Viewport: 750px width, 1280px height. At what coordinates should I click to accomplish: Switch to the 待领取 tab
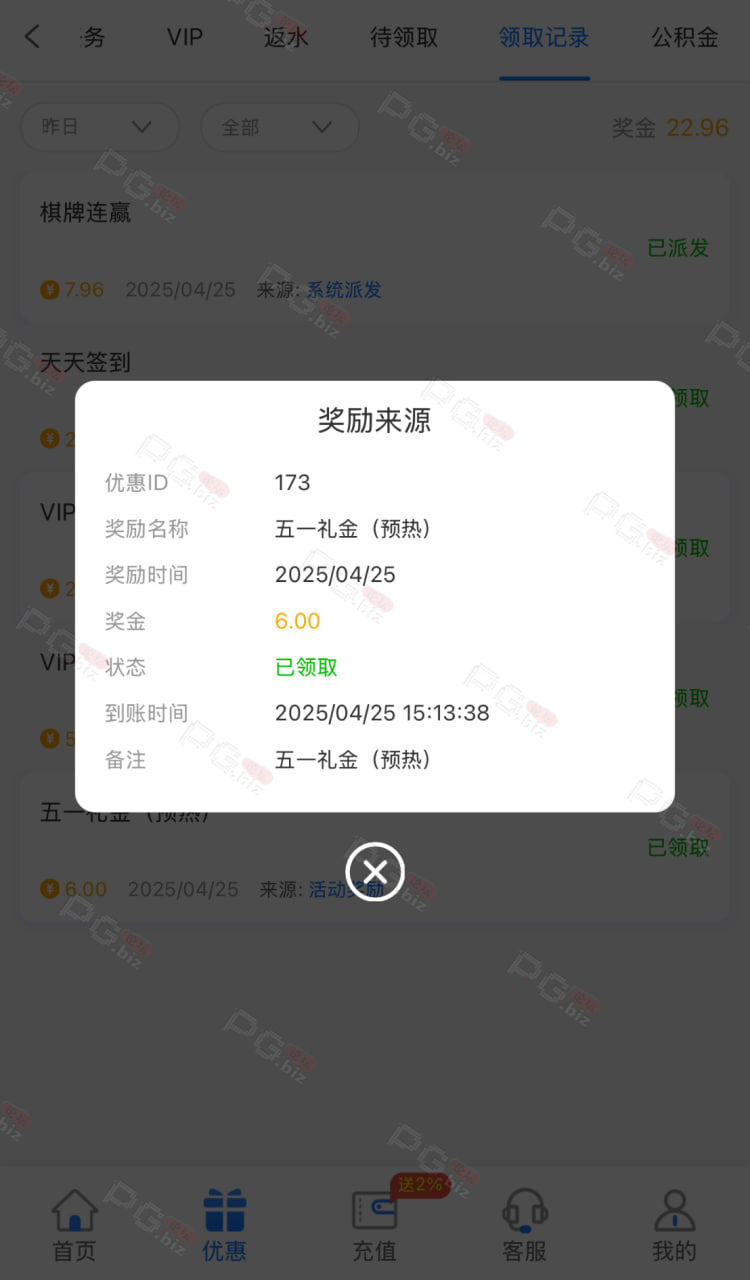404,38
